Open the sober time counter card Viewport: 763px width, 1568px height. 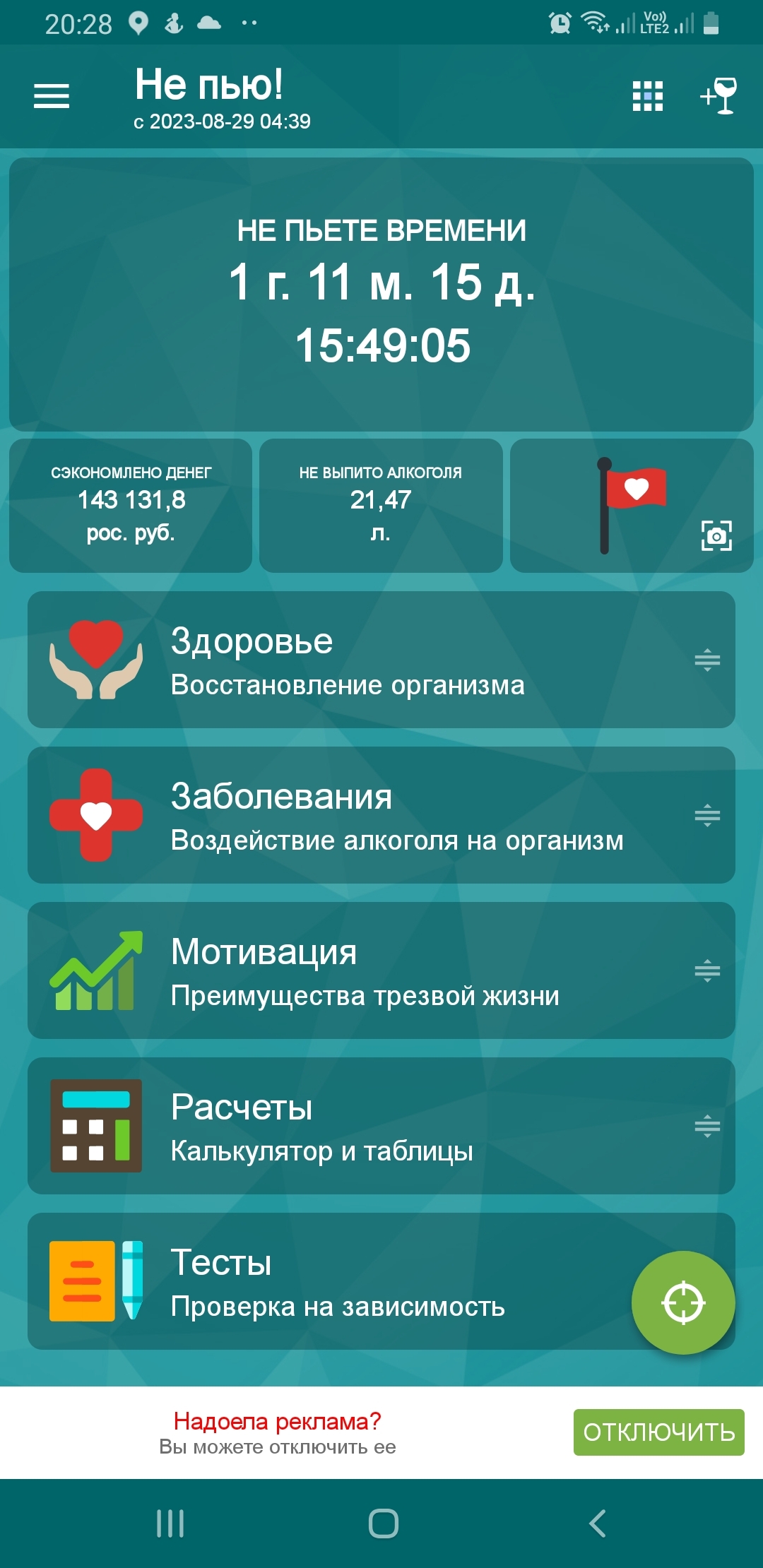tap(381, 294)
